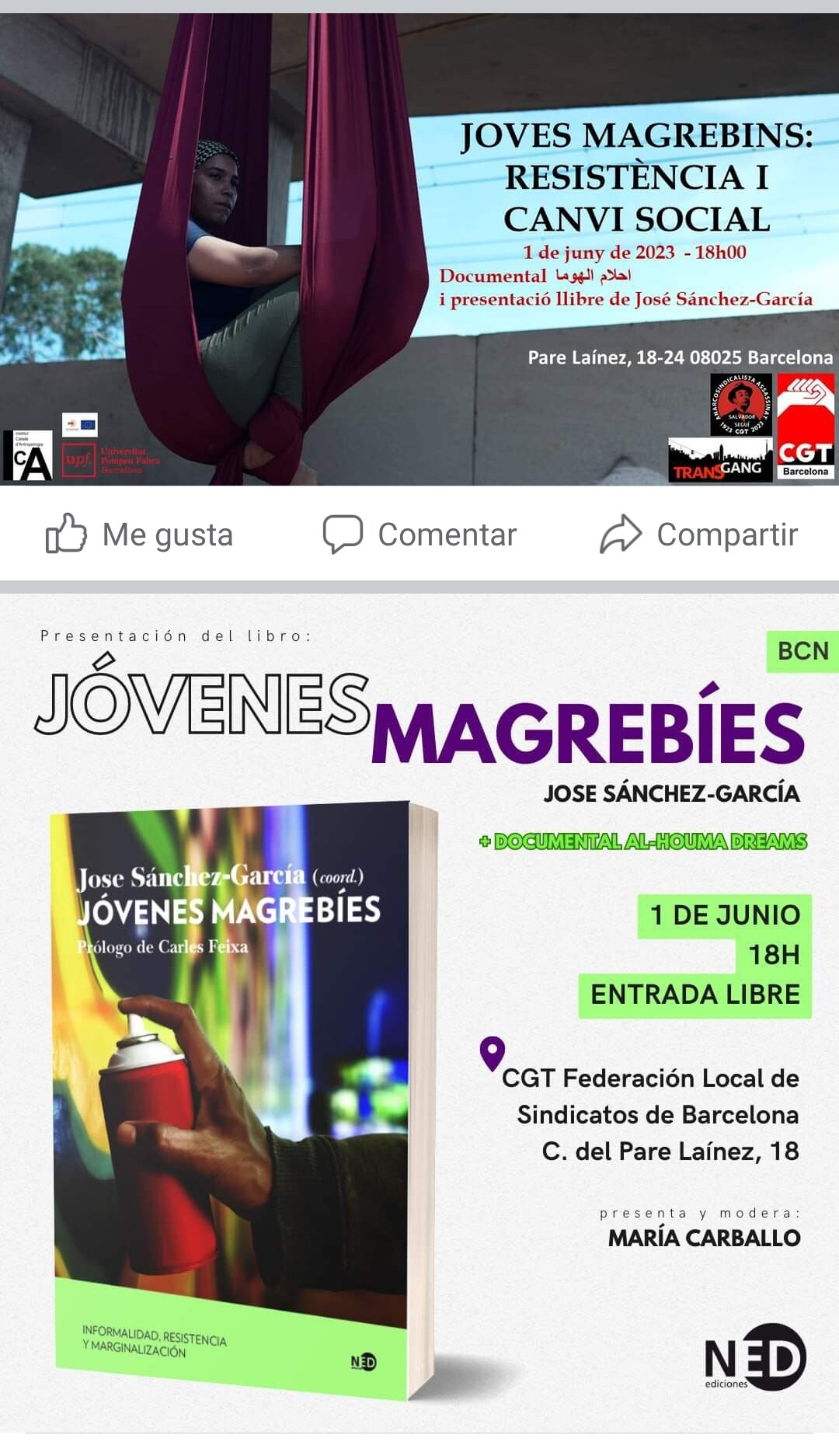The height and width of the screenshot is (1456, 839).
Task: Share the post via Compartir
Action: (x=699, y=535)
